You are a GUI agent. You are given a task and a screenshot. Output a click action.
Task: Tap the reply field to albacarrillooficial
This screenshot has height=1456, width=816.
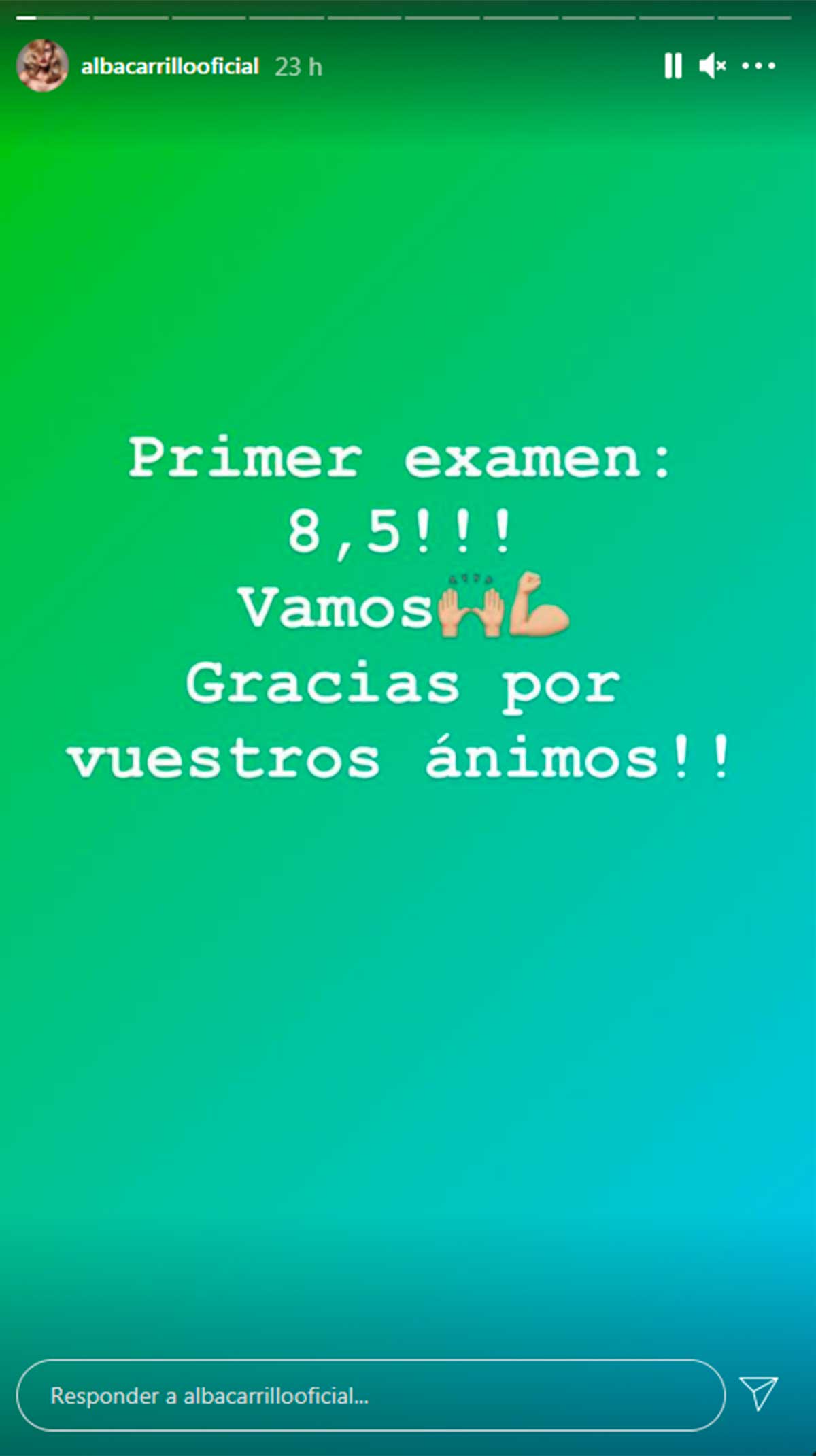coord(371,1395)
